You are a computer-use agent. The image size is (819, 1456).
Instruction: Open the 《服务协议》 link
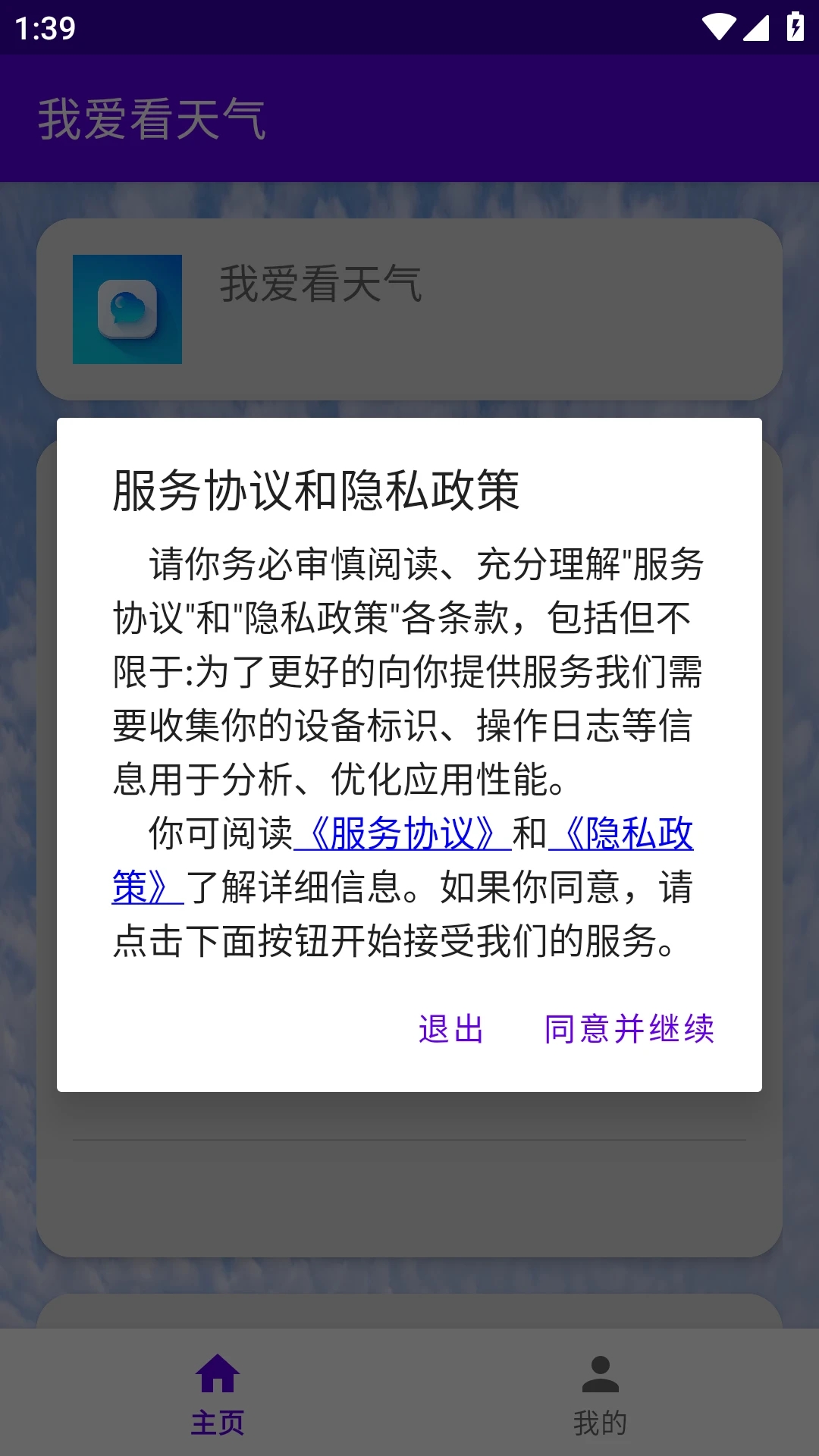pos(403,833)
